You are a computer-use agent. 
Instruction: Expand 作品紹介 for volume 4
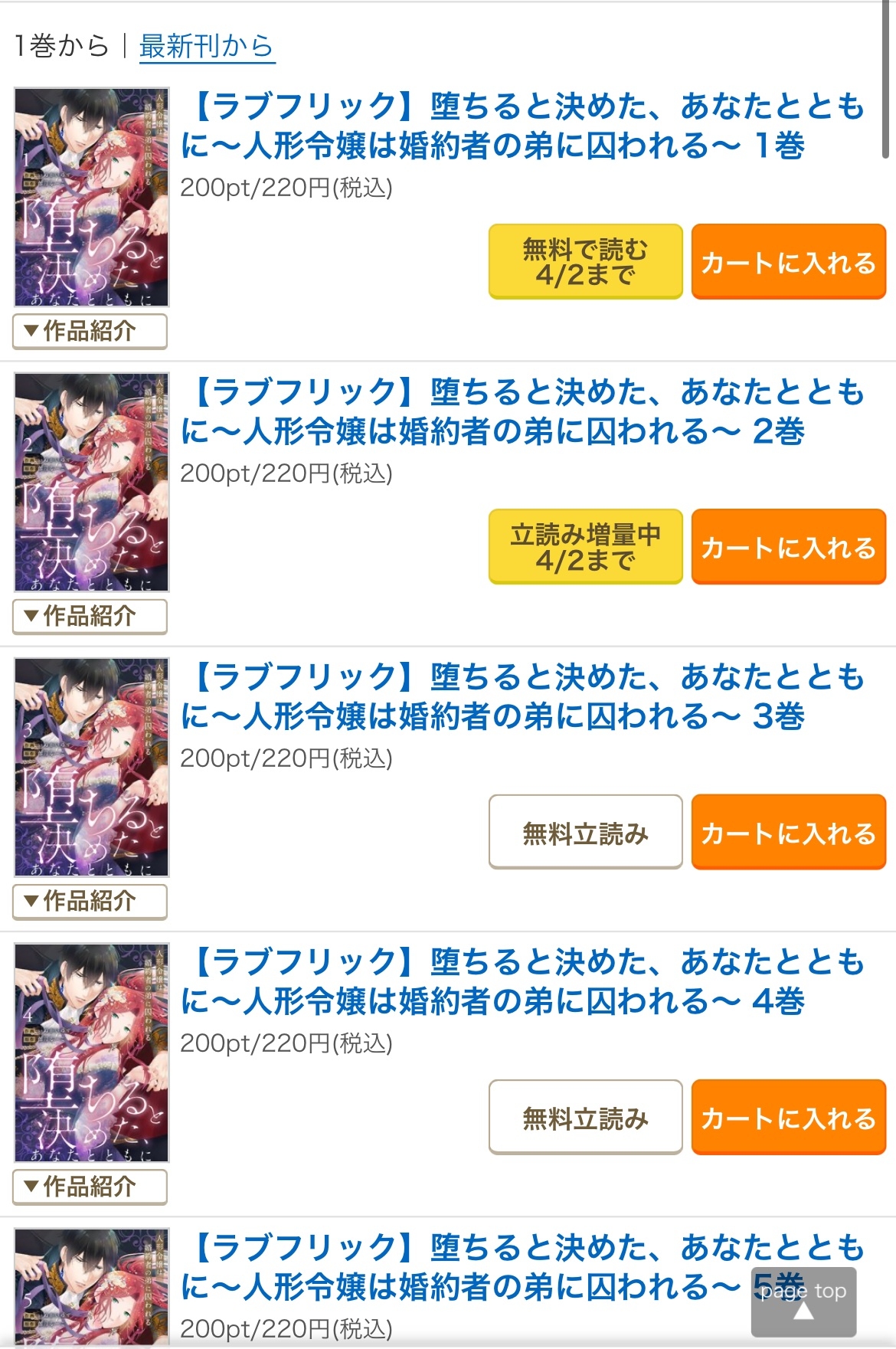pyautogui.click(x=90, y=1187)
